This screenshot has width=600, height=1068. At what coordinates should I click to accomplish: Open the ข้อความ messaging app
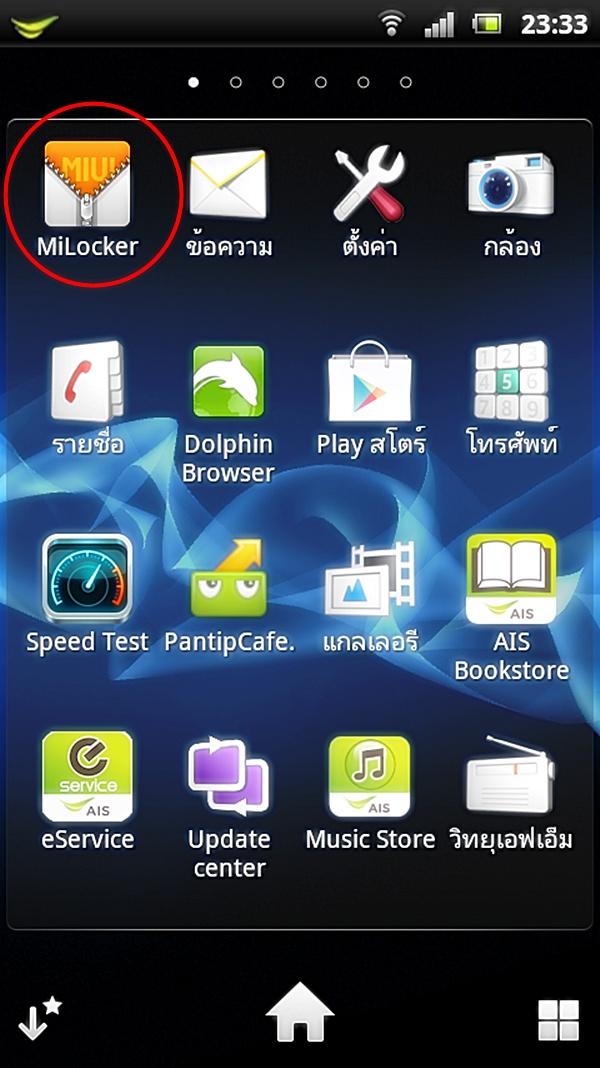click(229, 186)
